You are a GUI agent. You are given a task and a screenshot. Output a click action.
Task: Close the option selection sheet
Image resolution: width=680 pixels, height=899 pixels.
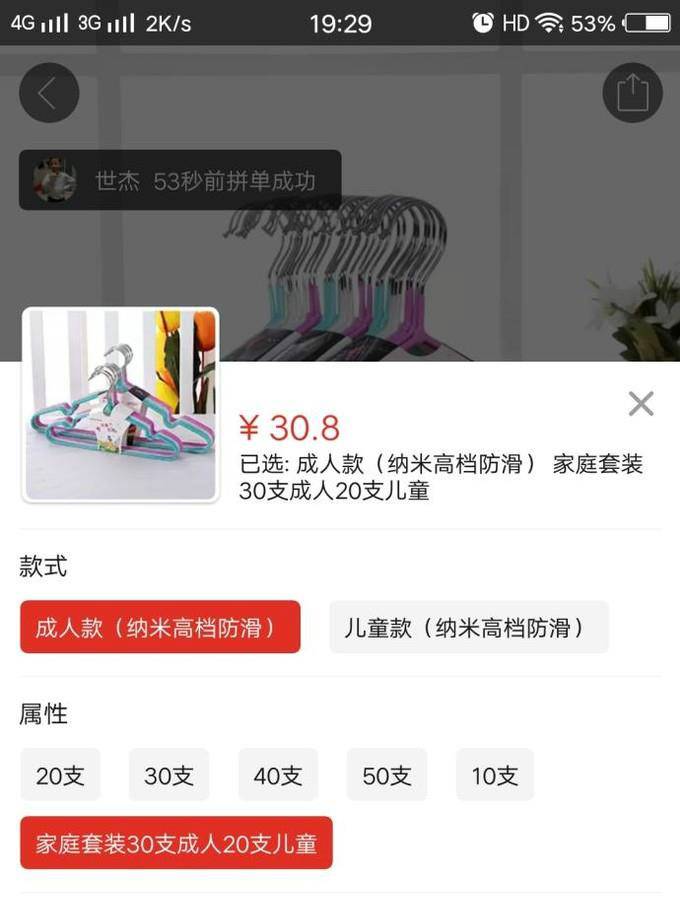pos(641,404)
